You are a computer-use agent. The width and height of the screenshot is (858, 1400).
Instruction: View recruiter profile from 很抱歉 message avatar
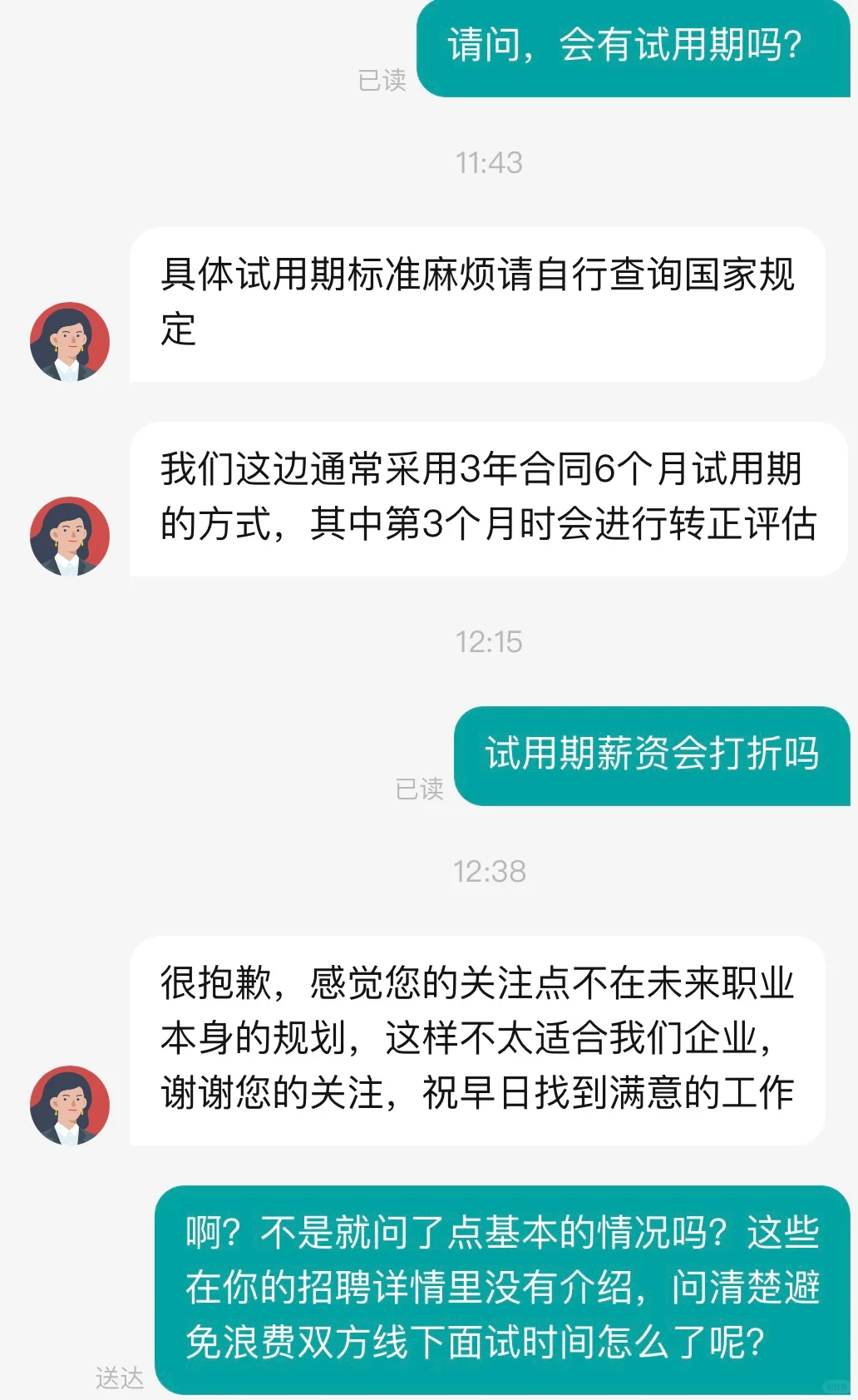coord(70,1106)
